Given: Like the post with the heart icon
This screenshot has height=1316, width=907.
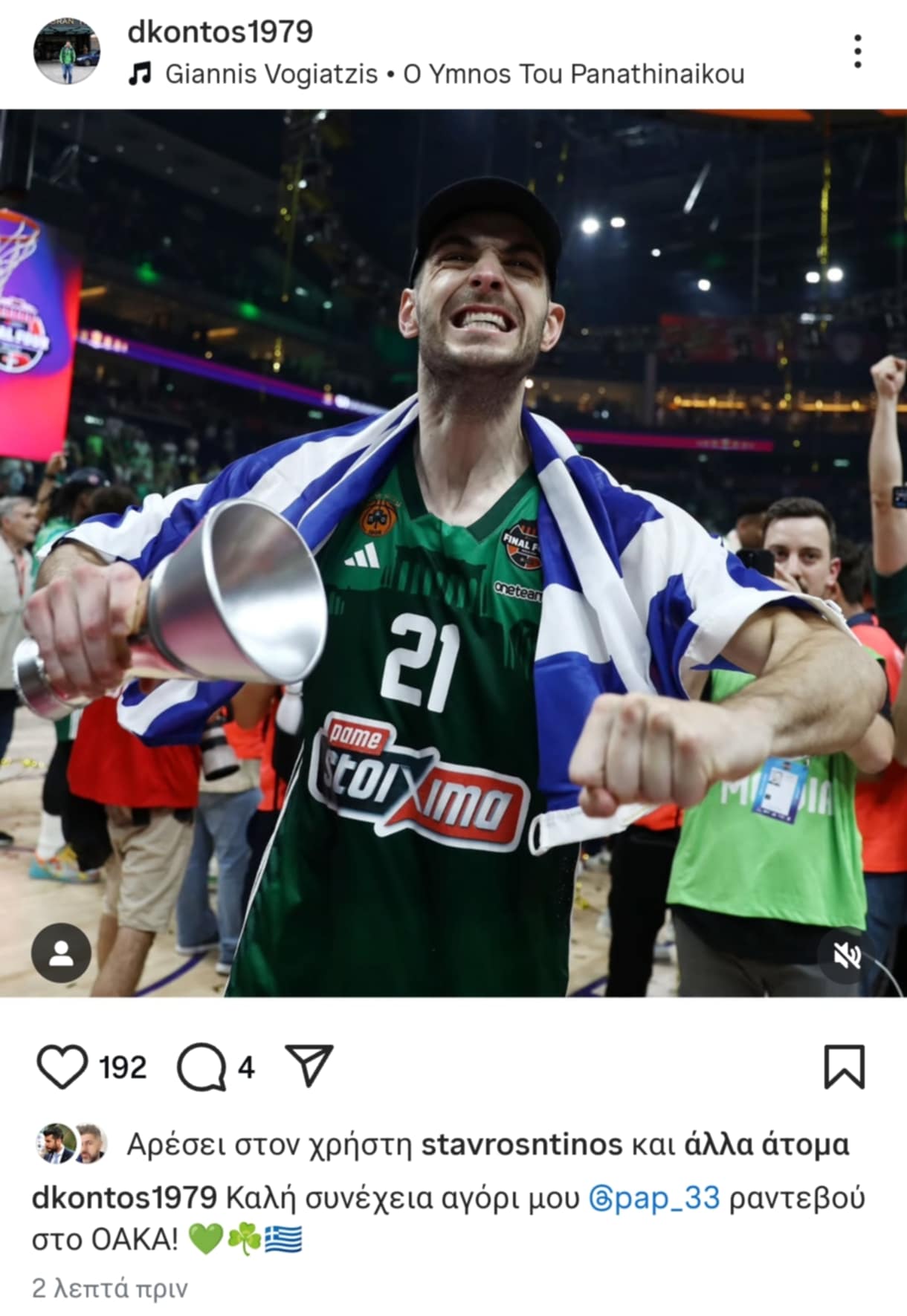Looking at the screenshot, I should (62, 1067).
